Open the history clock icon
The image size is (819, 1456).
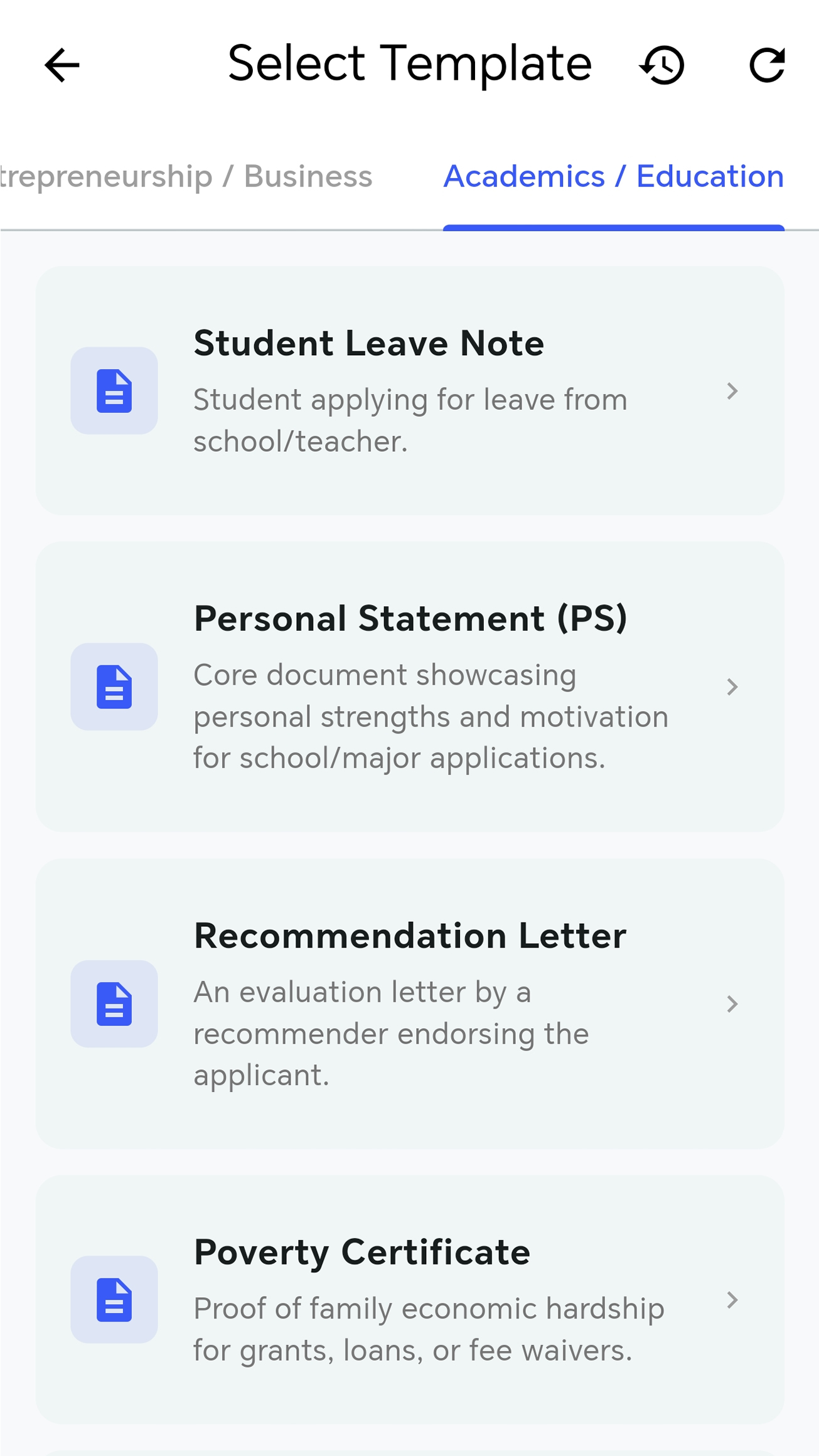[663, 65]
